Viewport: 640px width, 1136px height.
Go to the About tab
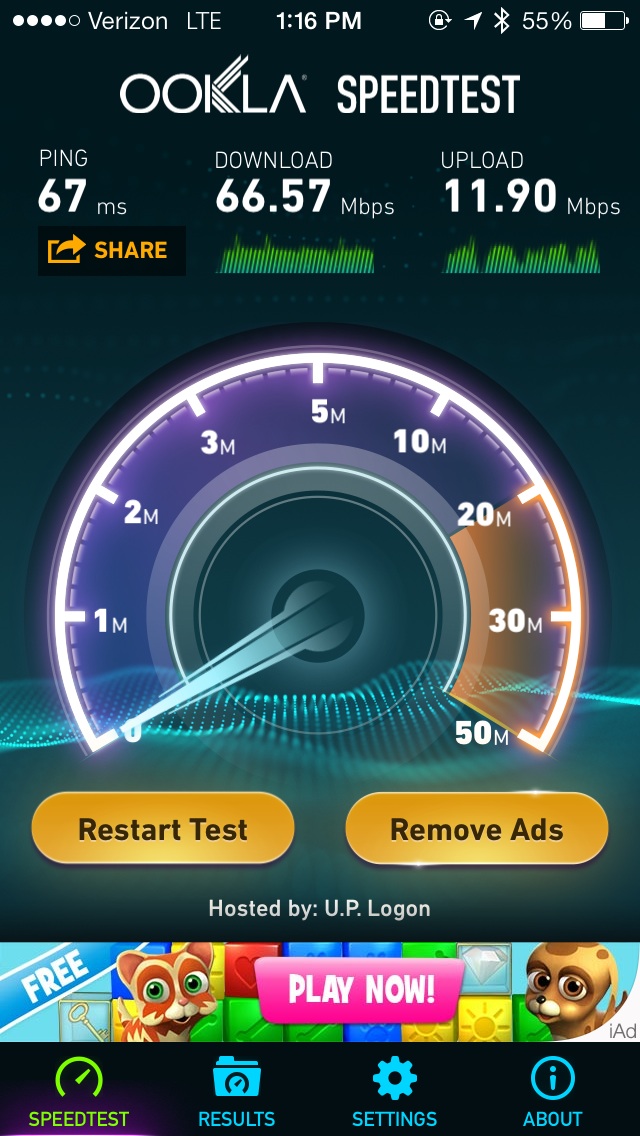pos(552,1092)
